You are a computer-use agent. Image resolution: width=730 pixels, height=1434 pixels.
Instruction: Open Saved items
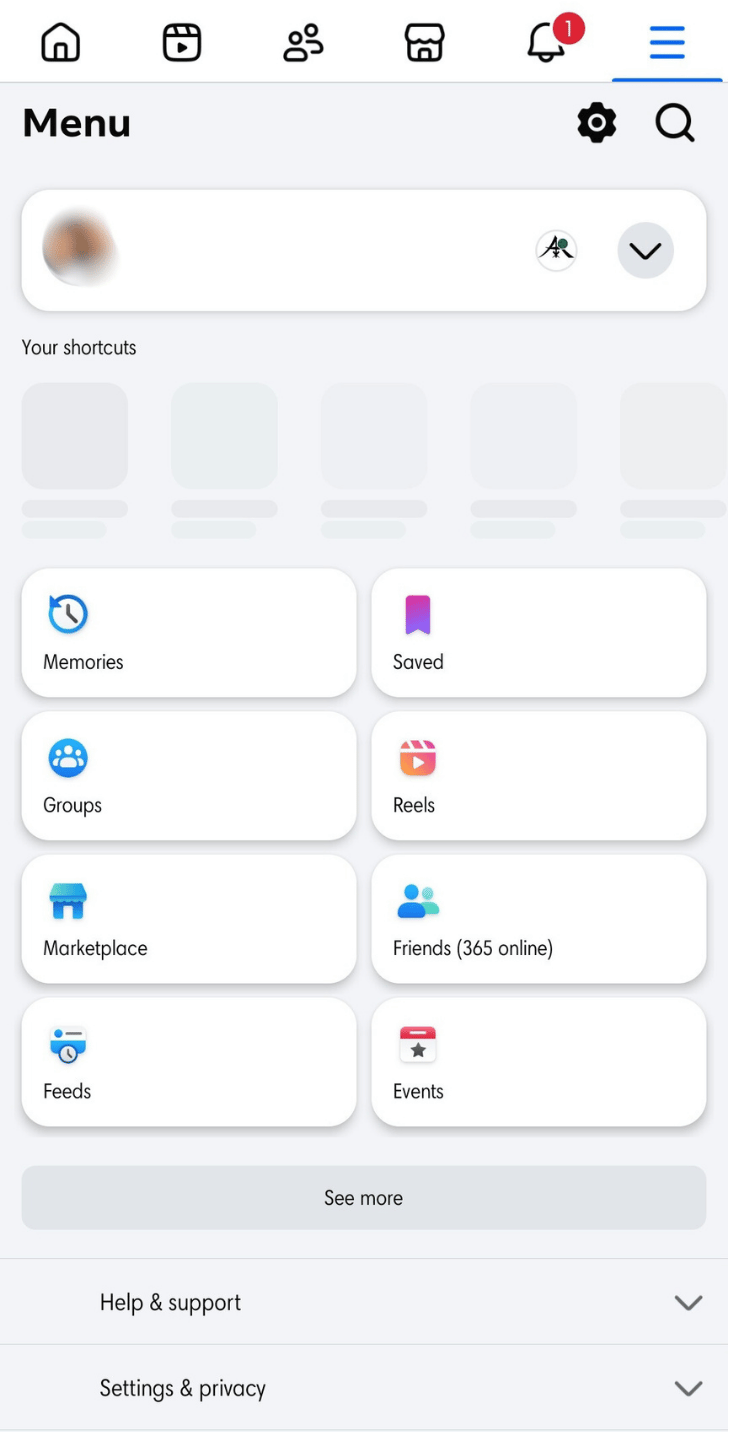pyautogui.click(x=538, y=633)
